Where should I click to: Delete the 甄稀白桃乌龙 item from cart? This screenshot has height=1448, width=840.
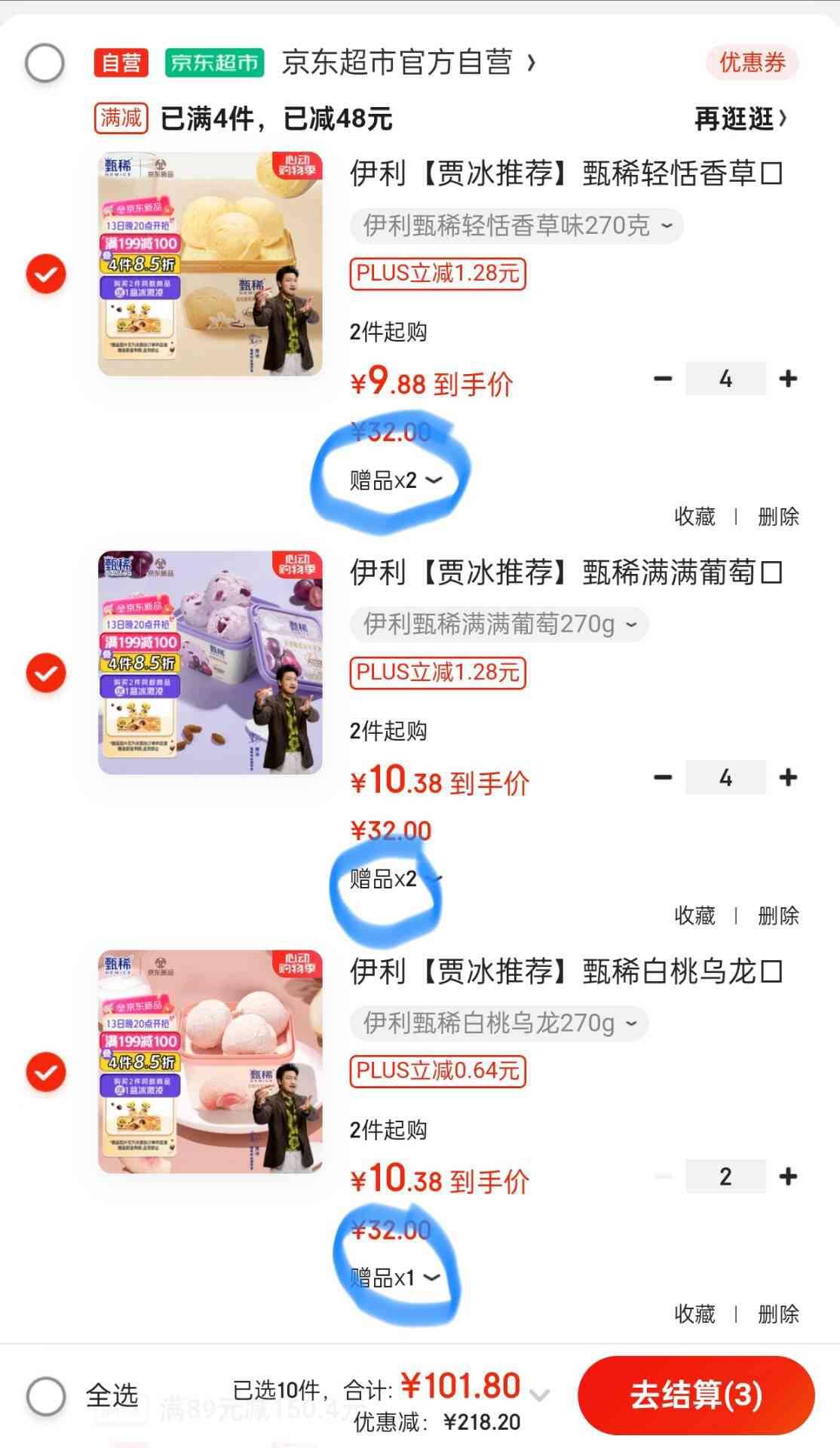click(x=777, y=1315)
